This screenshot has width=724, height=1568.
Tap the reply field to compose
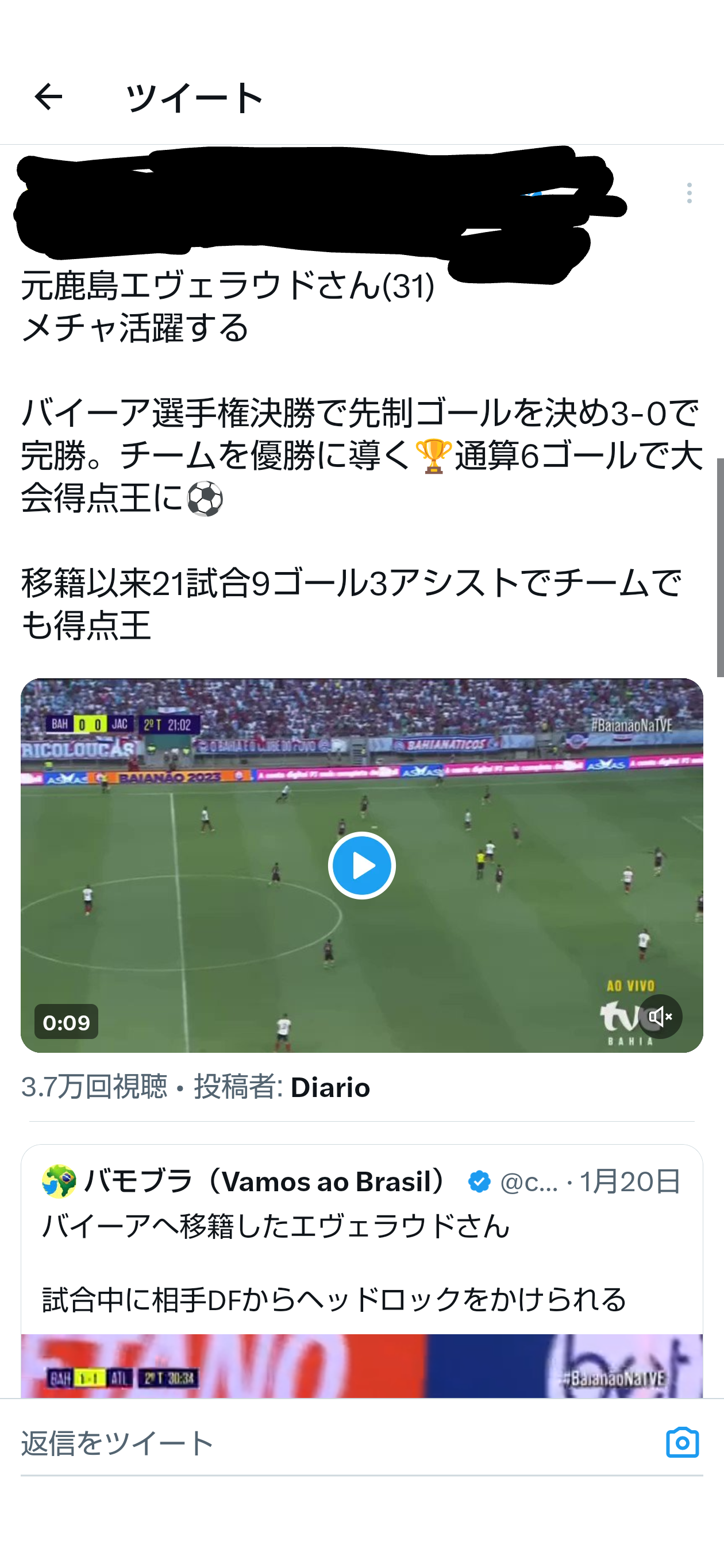[x=341, y=1443]
